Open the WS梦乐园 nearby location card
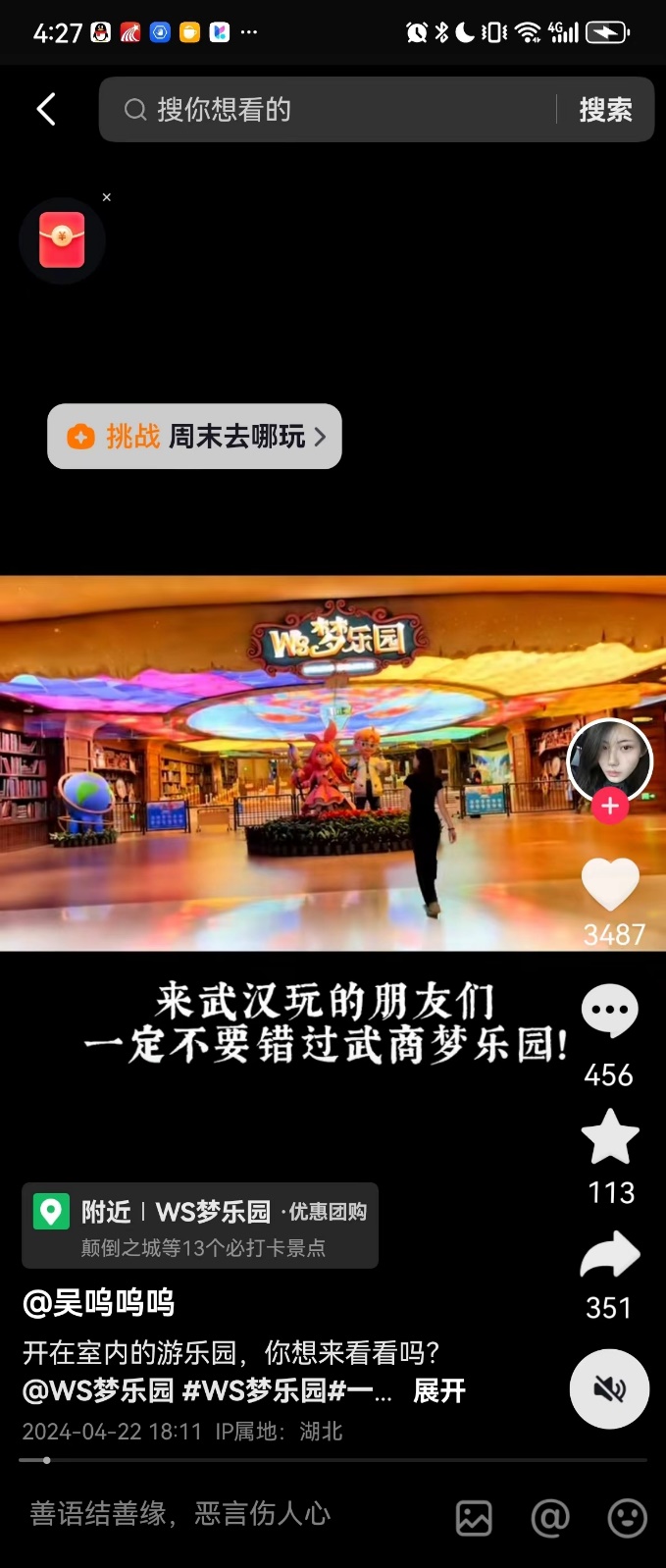 [x=200, y=1226]
